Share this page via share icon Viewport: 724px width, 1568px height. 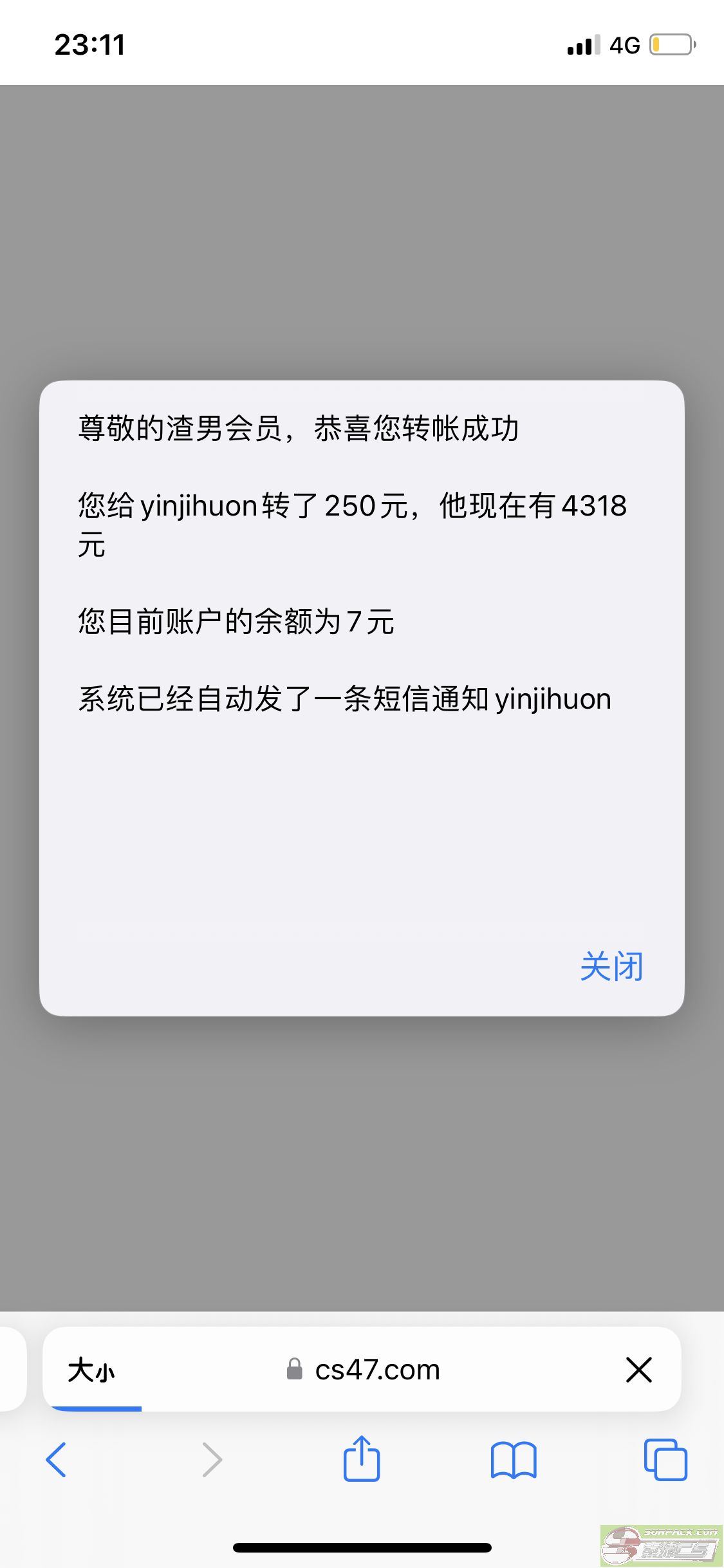pyautogui.click(x=362, y=1459)
